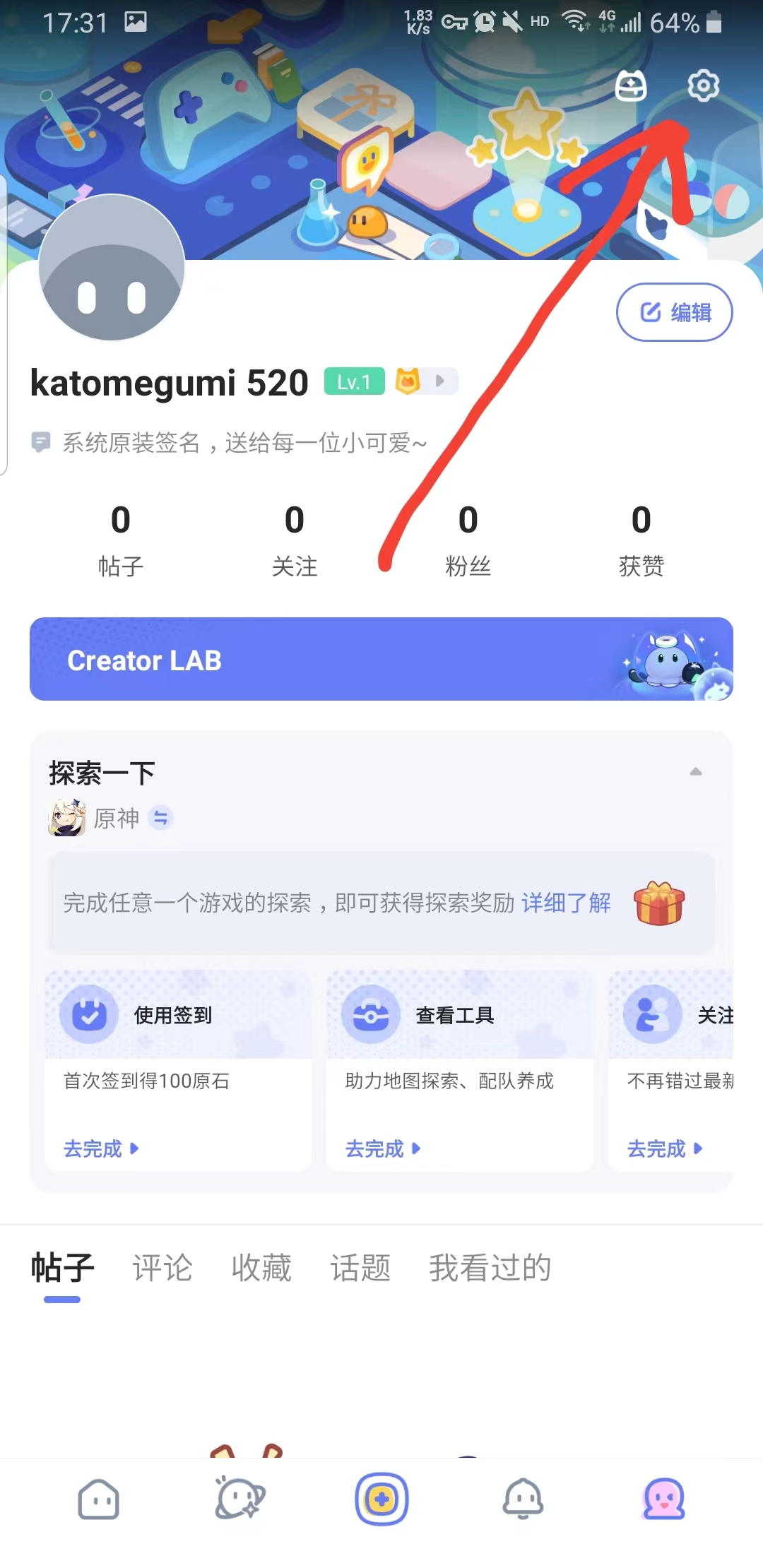
Task: Select the 话题 tab
Action: [x=360, y=1268]
